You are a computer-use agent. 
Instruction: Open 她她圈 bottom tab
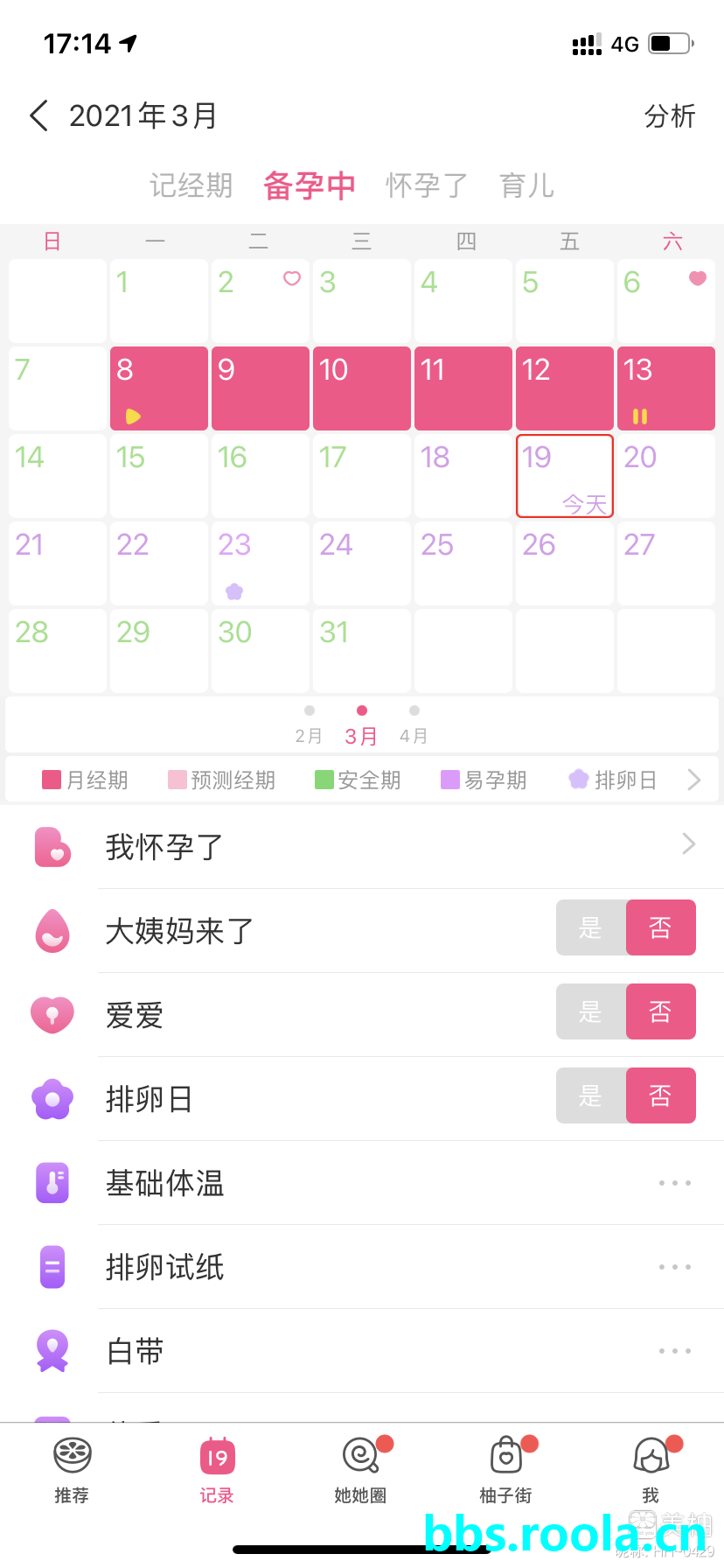click(x=360, y=1470)
